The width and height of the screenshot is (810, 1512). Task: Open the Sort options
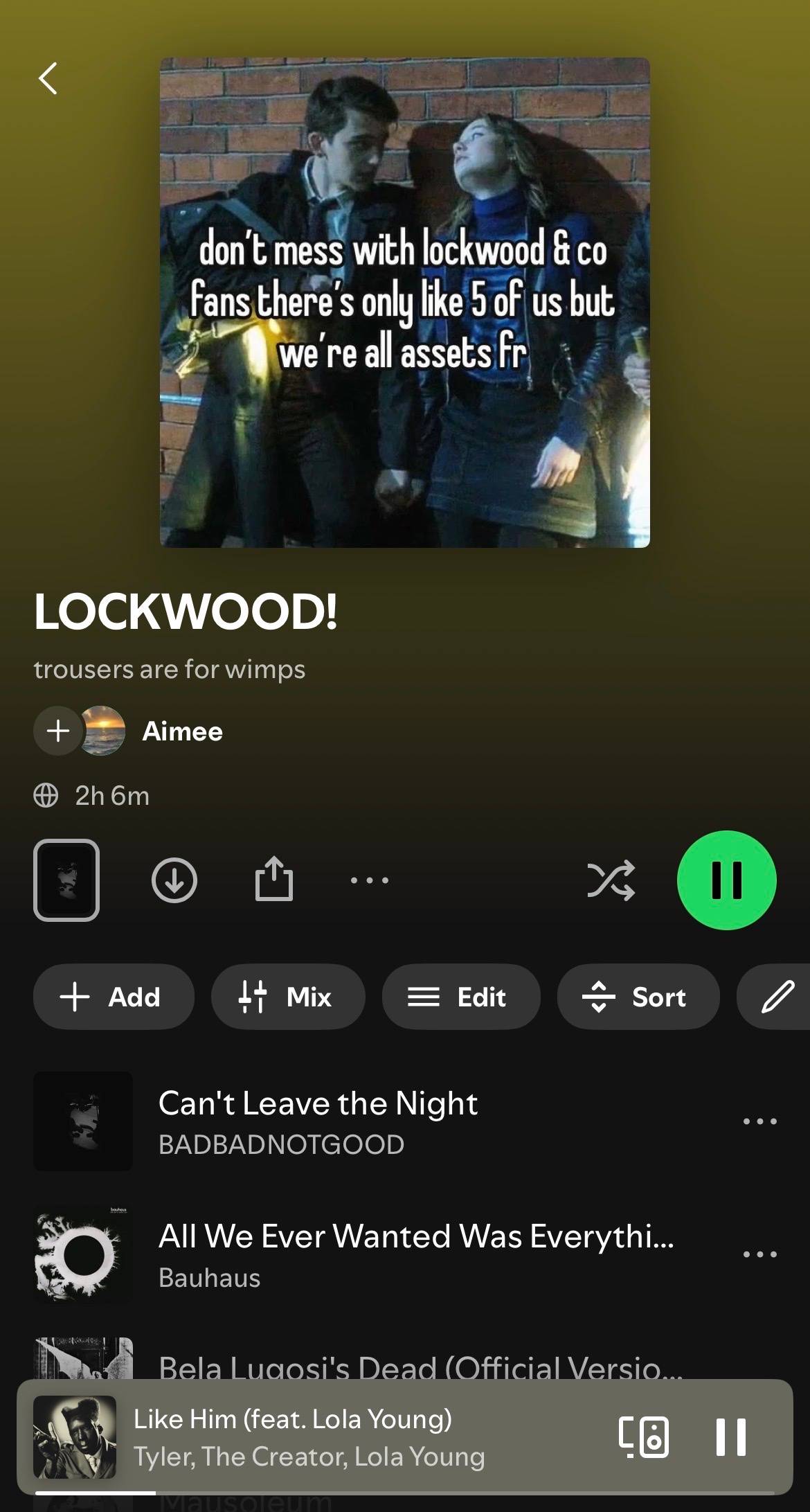pos(638,997)
